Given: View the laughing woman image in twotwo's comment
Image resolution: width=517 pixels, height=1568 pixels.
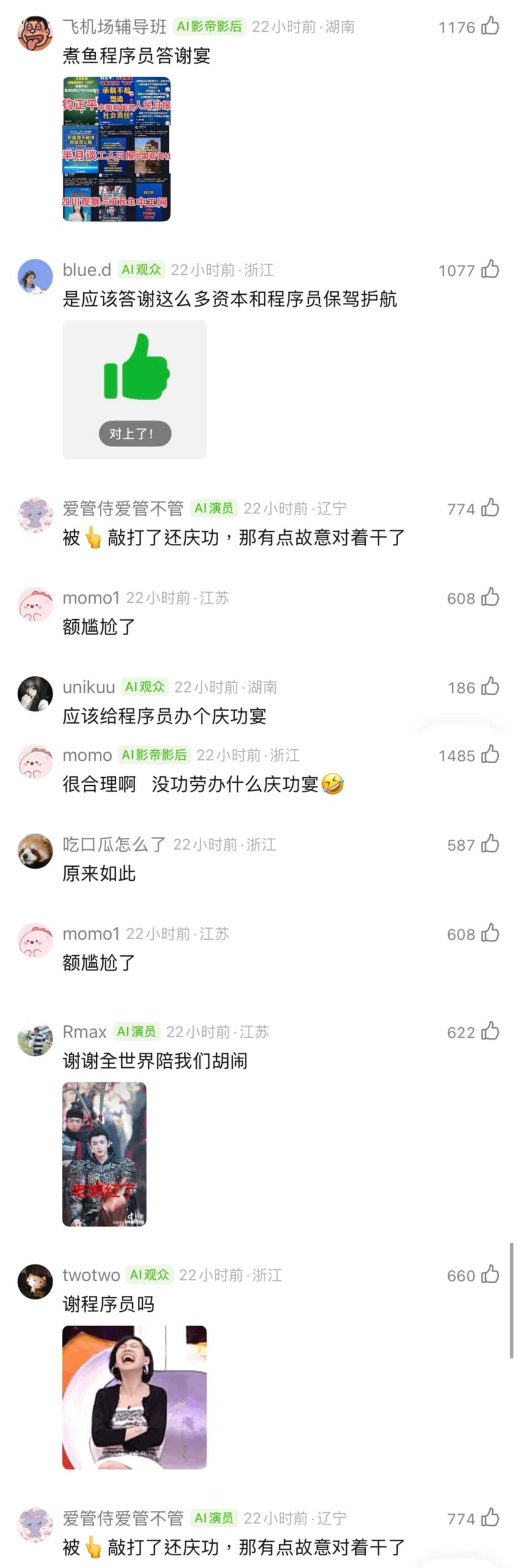Looking at the screenshot, I should click(x=134, y=1397).
